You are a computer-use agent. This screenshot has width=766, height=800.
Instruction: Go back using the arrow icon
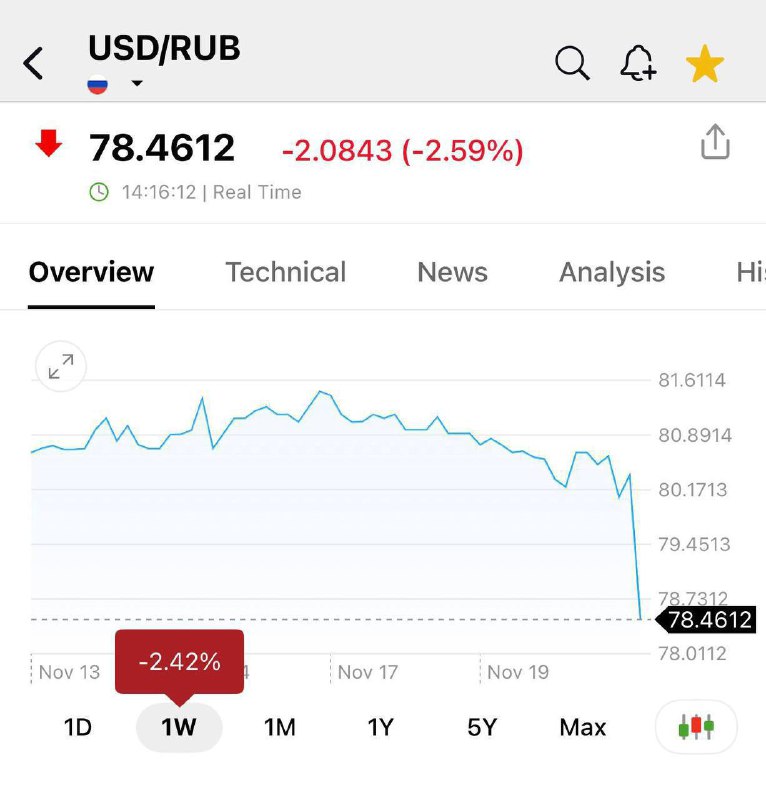(34, 64)
